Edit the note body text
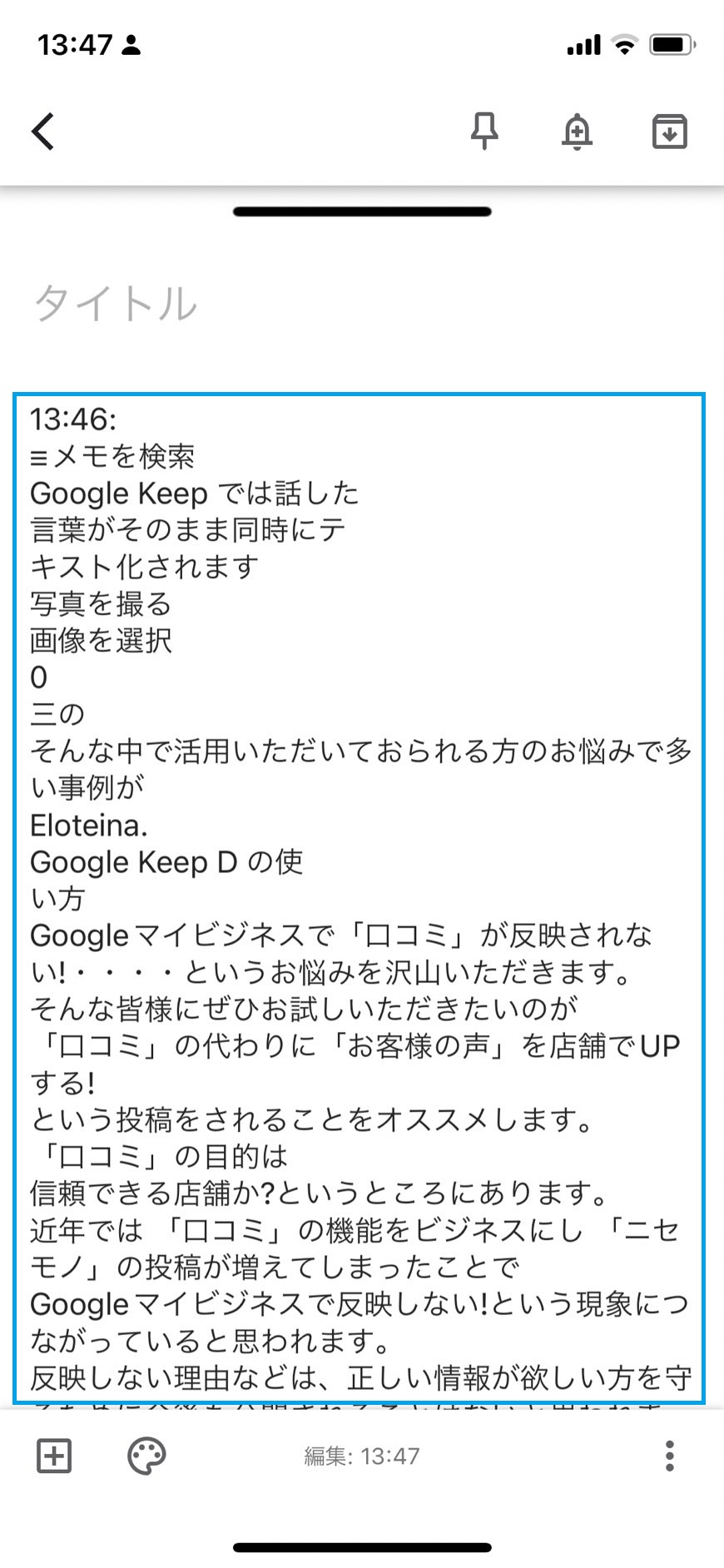 359,899
